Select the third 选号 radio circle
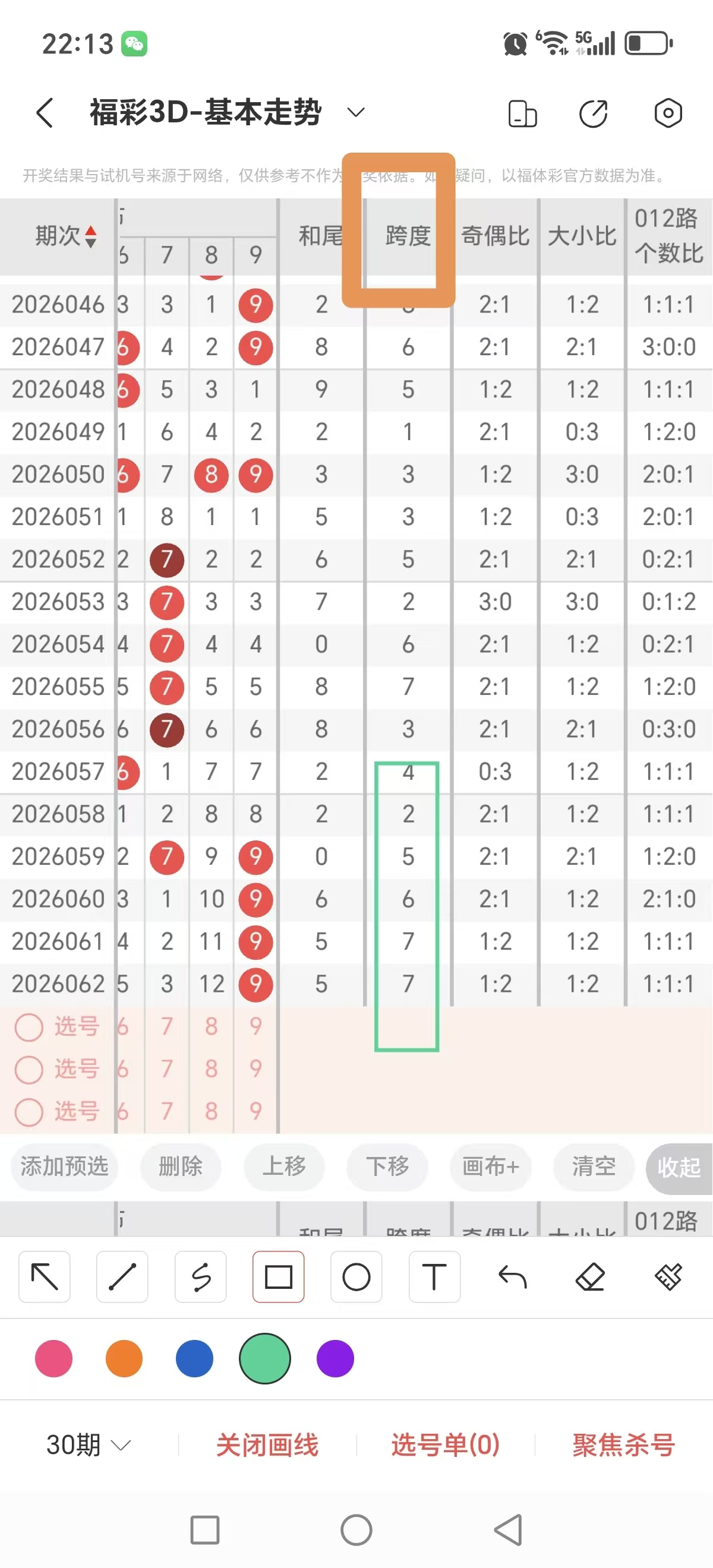 coord(29,1111)
